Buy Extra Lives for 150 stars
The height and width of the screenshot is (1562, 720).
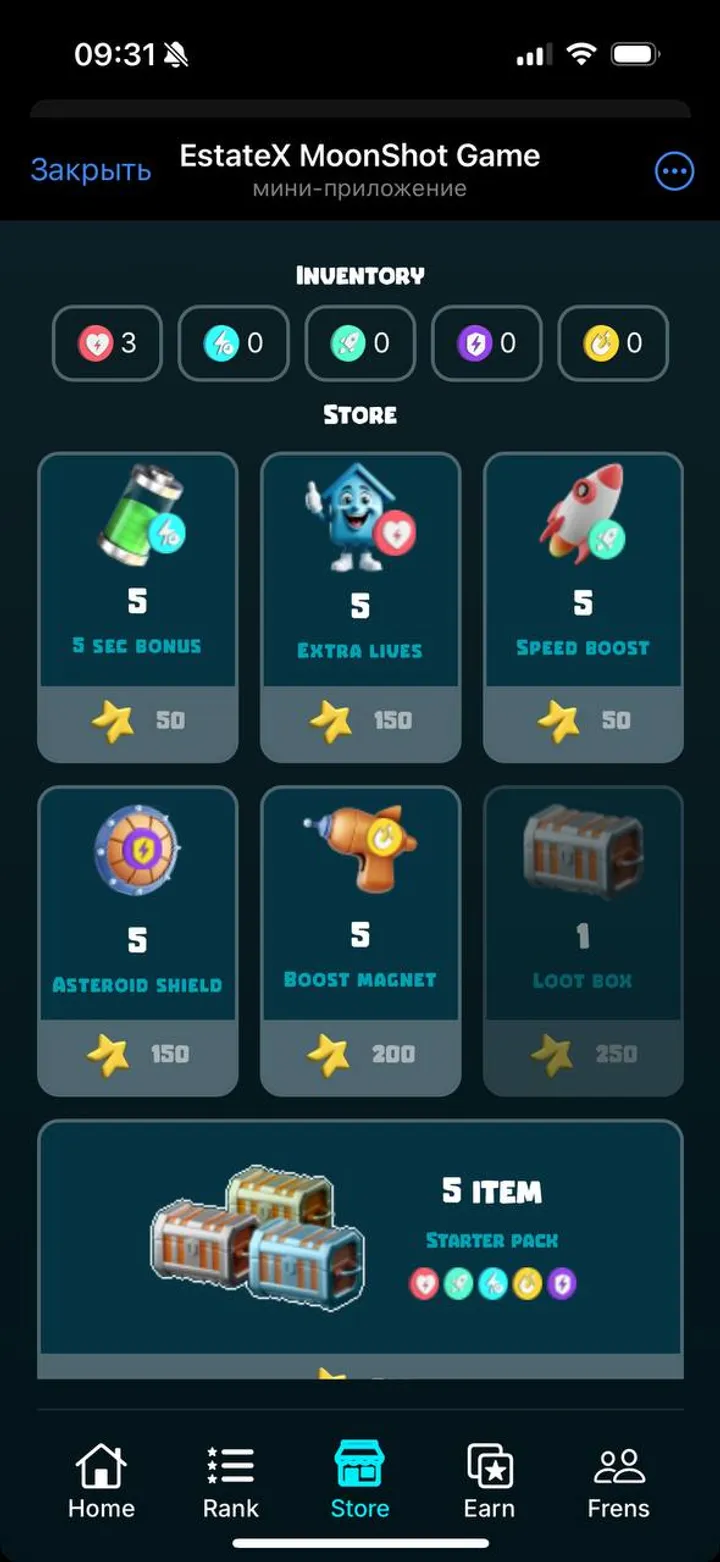[360, 719]
